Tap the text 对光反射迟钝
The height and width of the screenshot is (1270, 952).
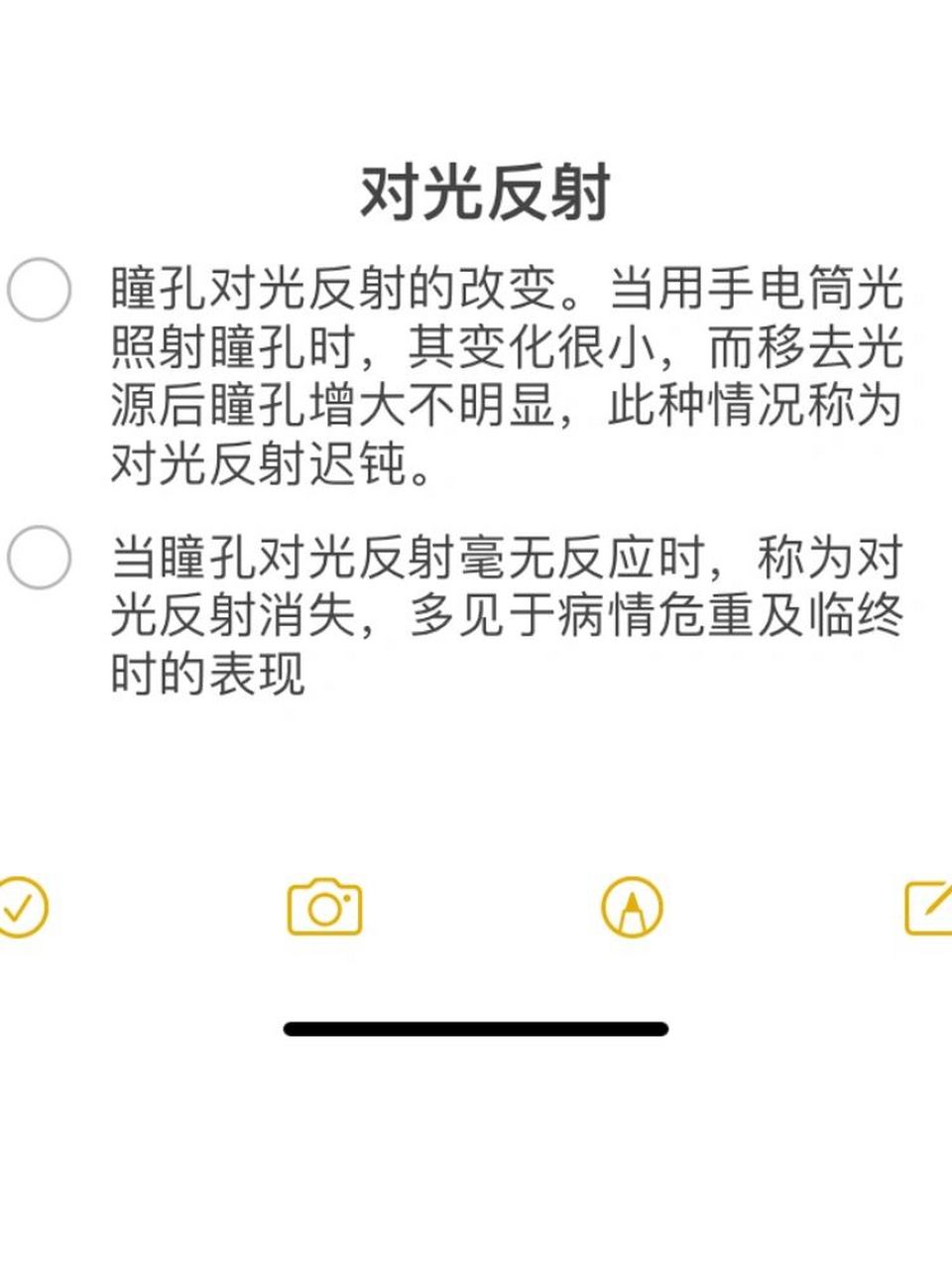[x=253, y=461]
